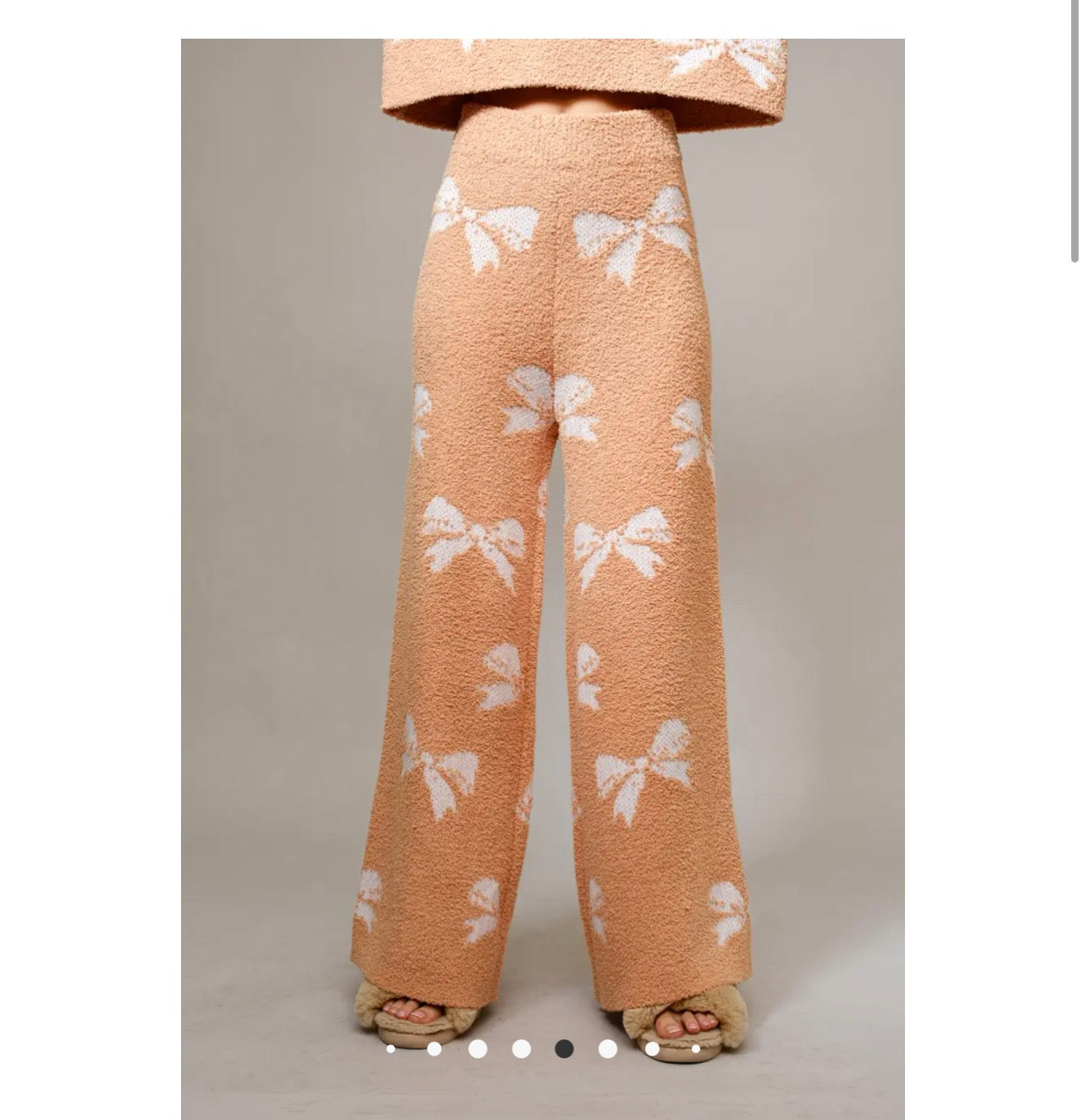1086x1120 pixels.
Task: Jump to the first gallery dot
Action: pyautogui.click(x=391, y=1048)
